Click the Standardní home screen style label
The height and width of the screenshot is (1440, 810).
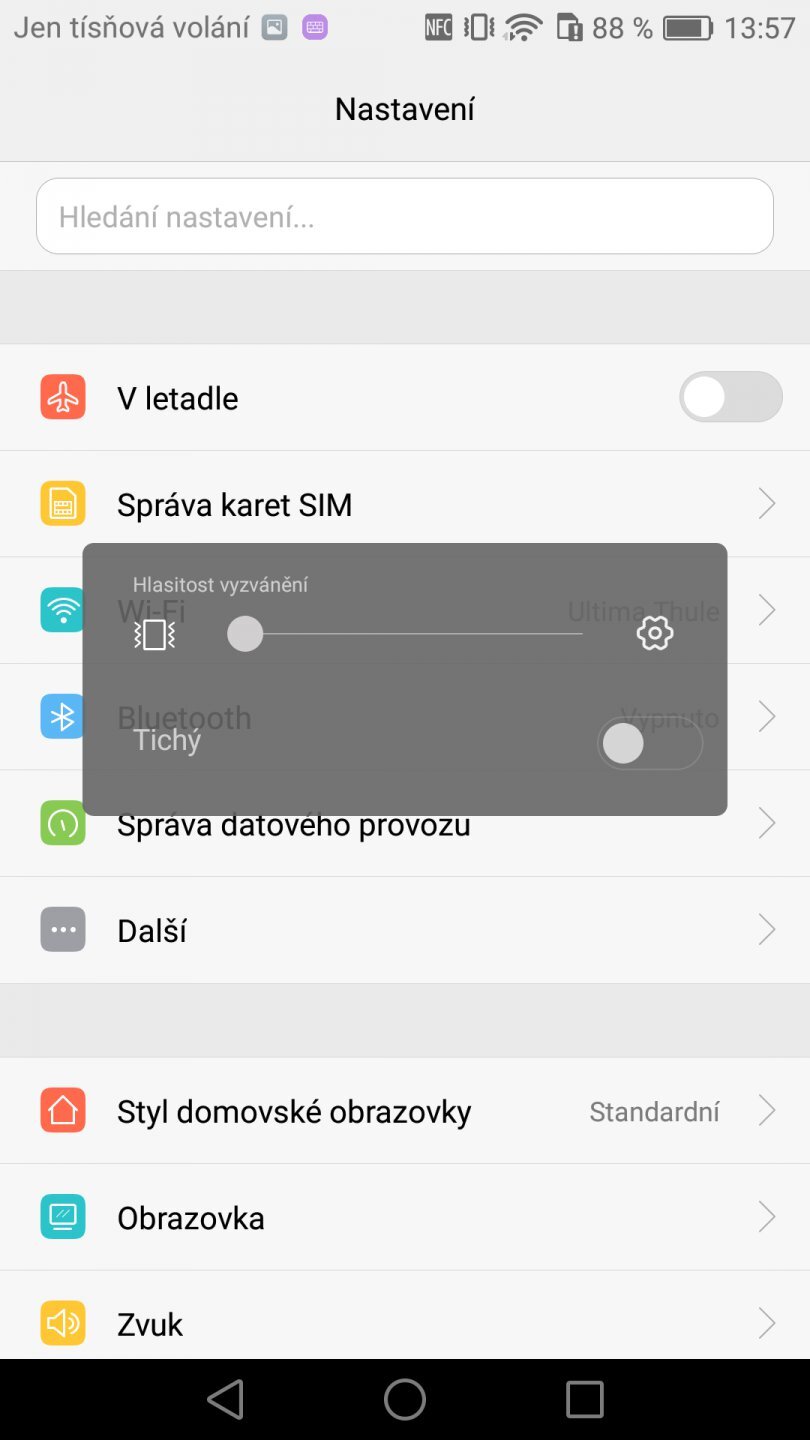point(654,1111)
